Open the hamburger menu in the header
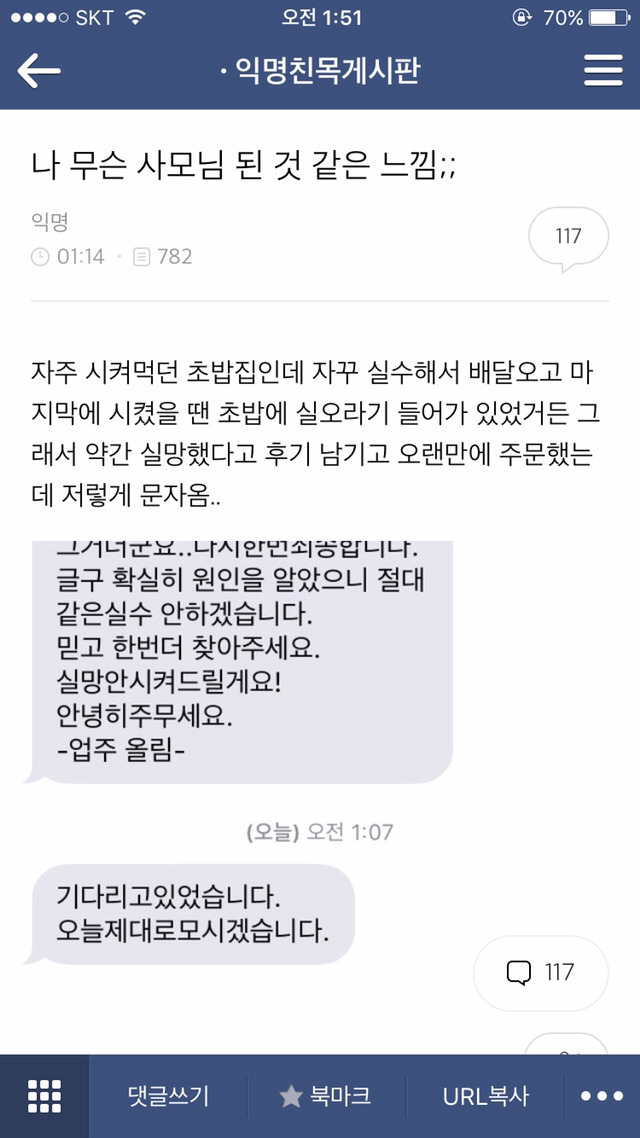This screenshot has height=1138, width=640. click(603, 71)
